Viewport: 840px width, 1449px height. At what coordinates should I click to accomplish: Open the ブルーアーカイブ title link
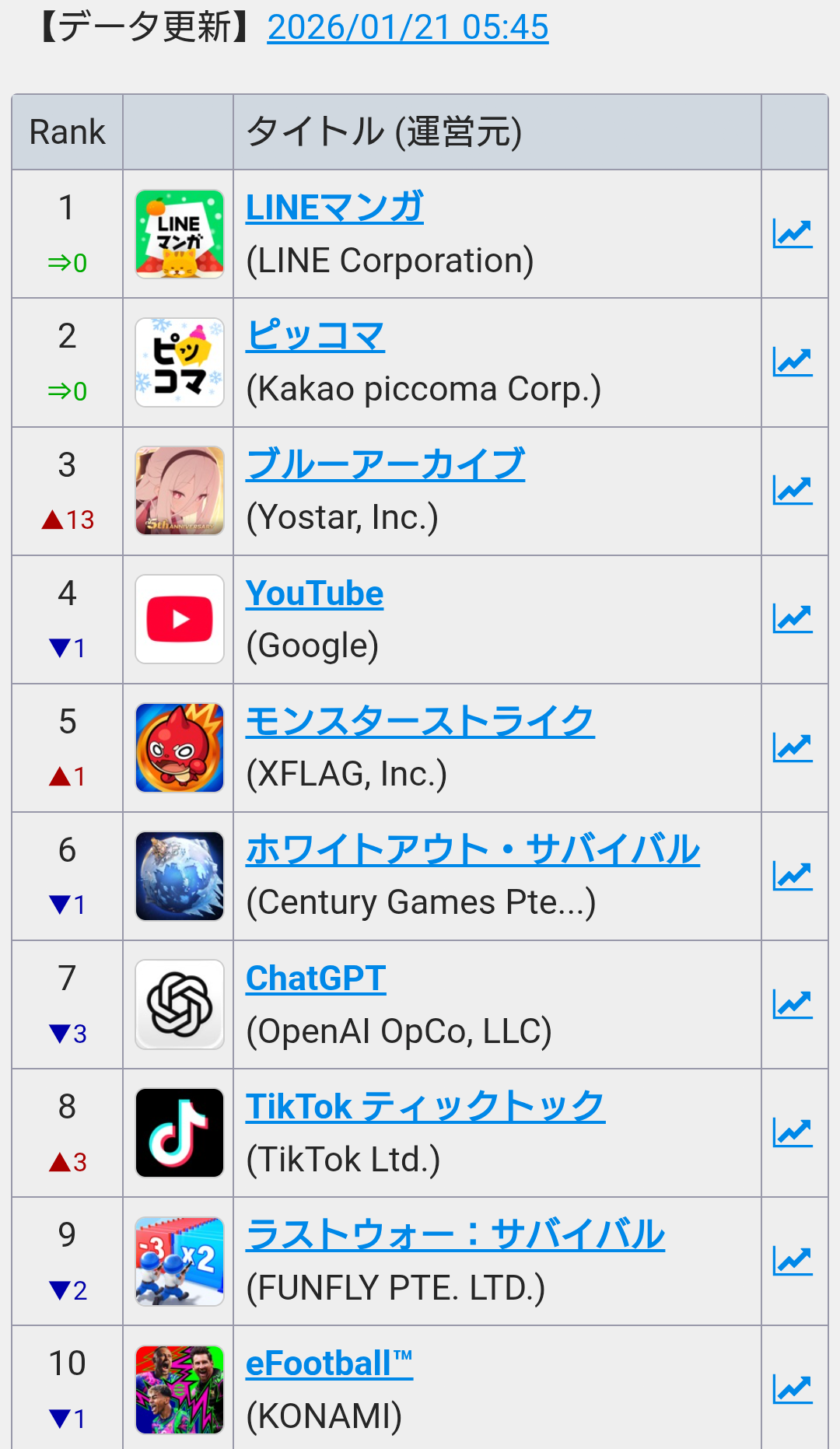click(x=385, y=464)
